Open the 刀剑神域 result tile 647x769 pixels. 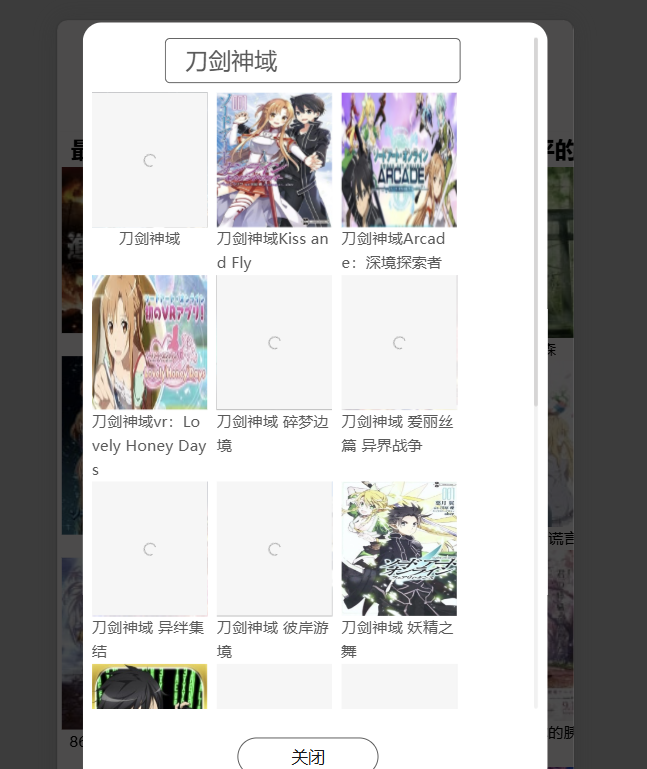tap(150, 161)
